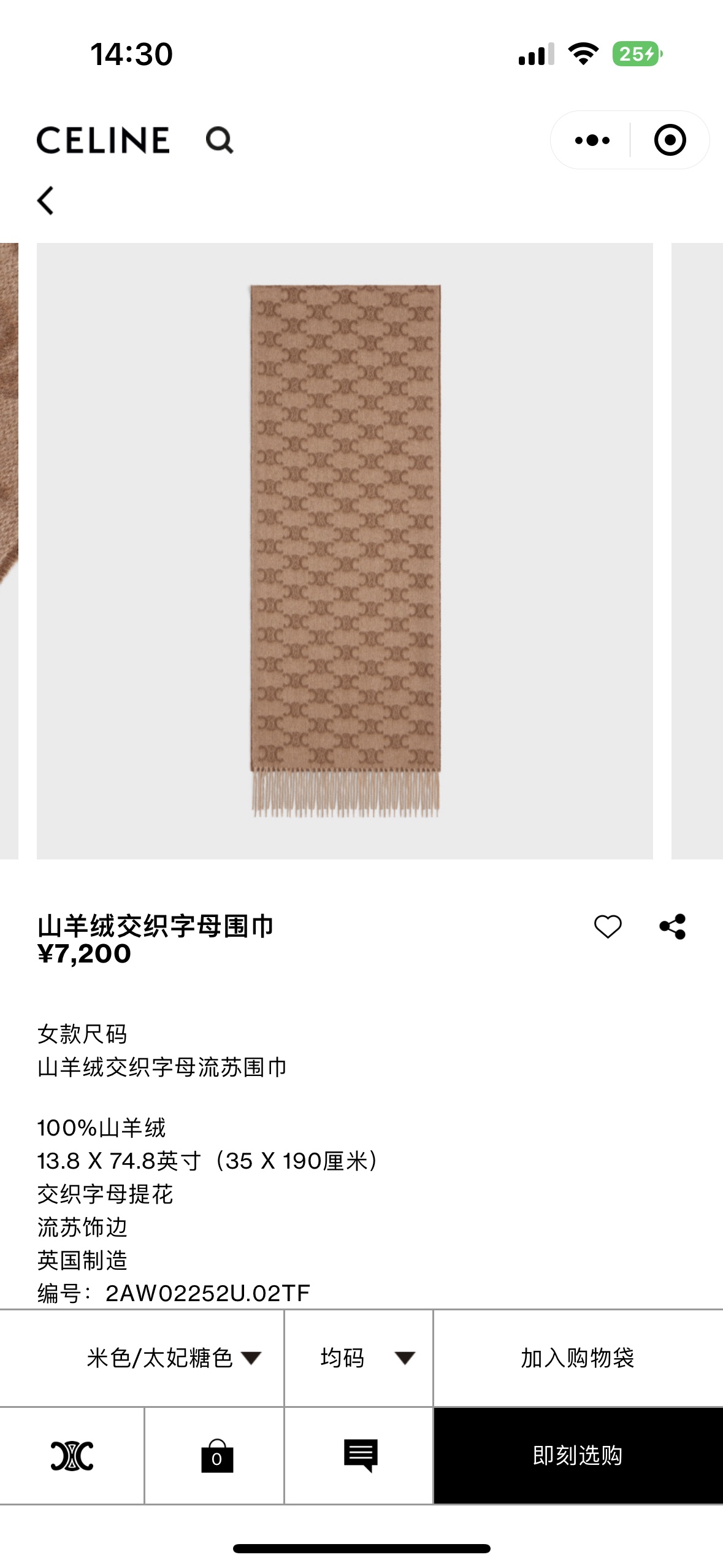This screenshot has width=723, height=1568.
Task: Tap 即刻选购 to buy now
Action: pyautogui.click(x=578, y=1455)
